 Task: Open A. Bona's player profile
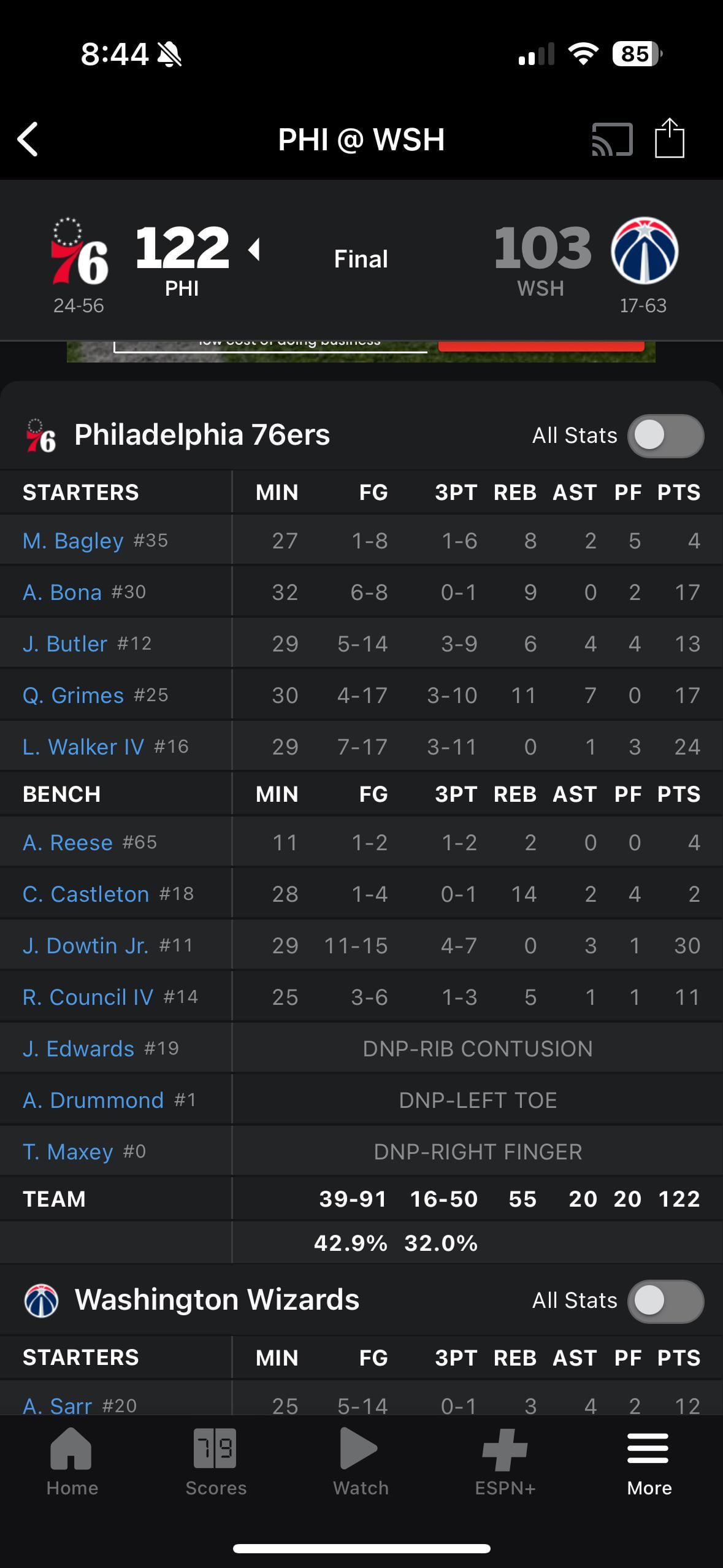point(62,592)
